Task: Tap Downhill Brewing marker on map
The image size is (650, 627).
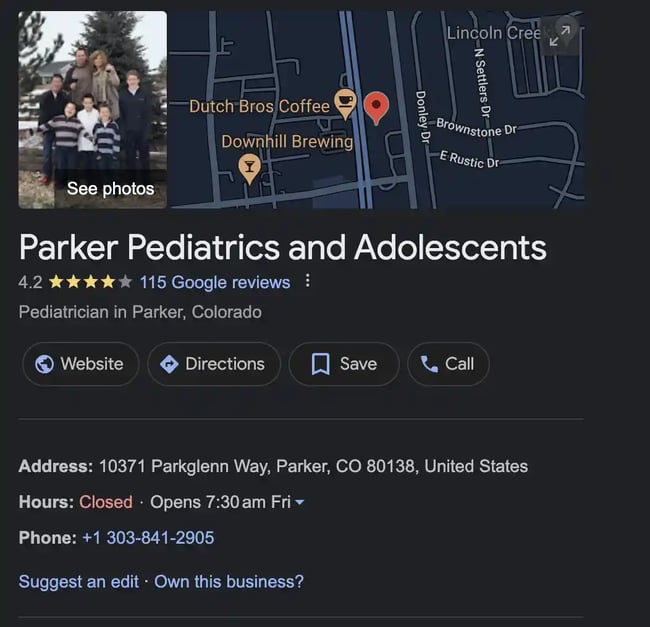Action: [x=251, y=166]
